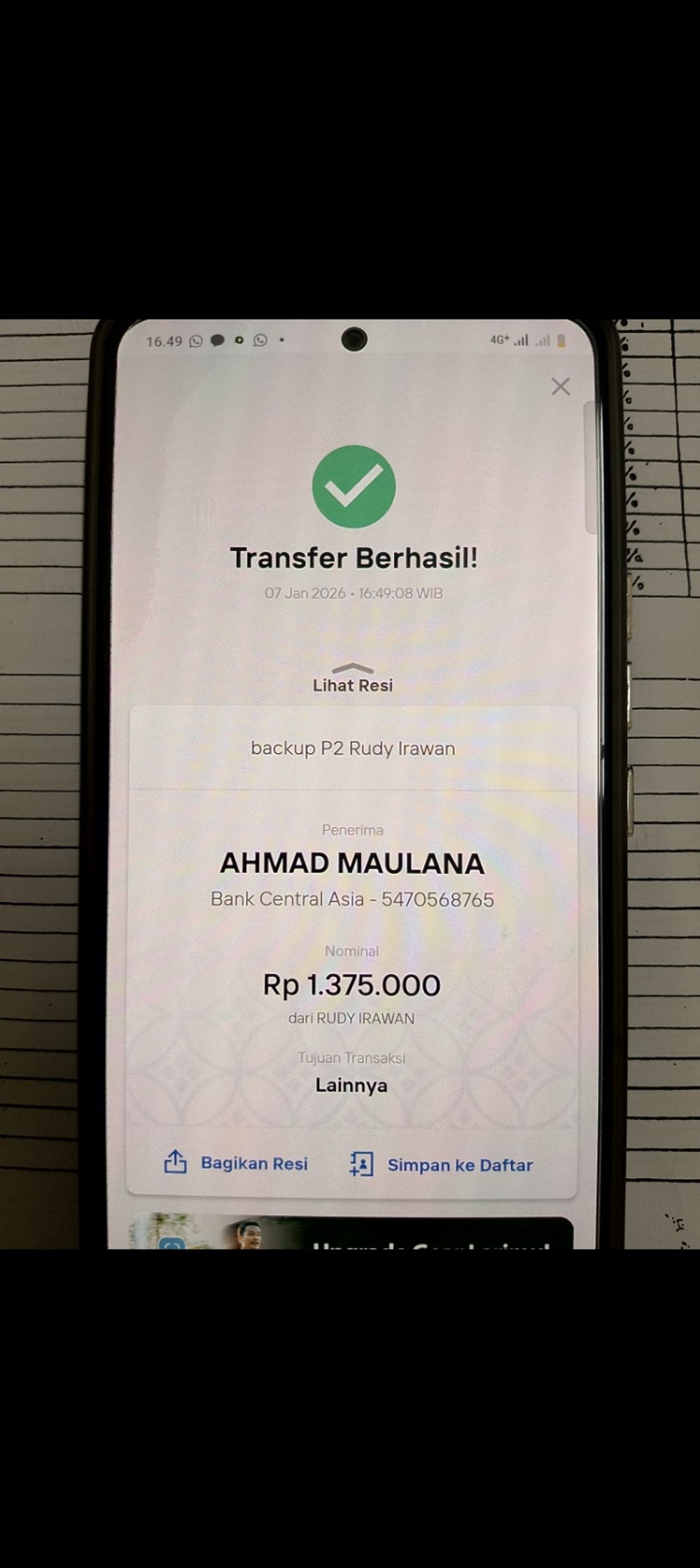Screen dimensions: 700x1568
Task: Save the recipient with Simpan ke Daftar
Action: 441,1165
